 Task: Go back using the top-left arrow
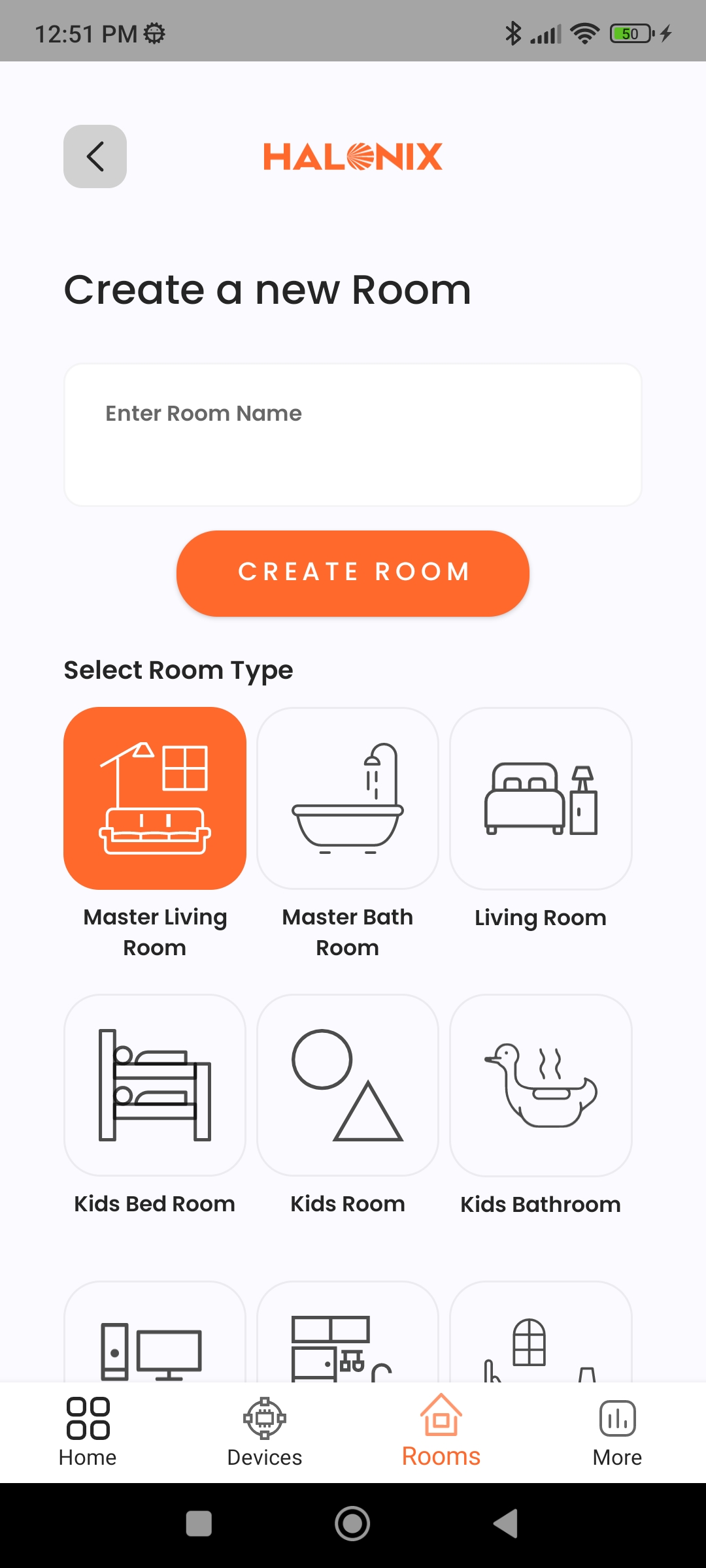pyautogui.click(x=95, y=156)
